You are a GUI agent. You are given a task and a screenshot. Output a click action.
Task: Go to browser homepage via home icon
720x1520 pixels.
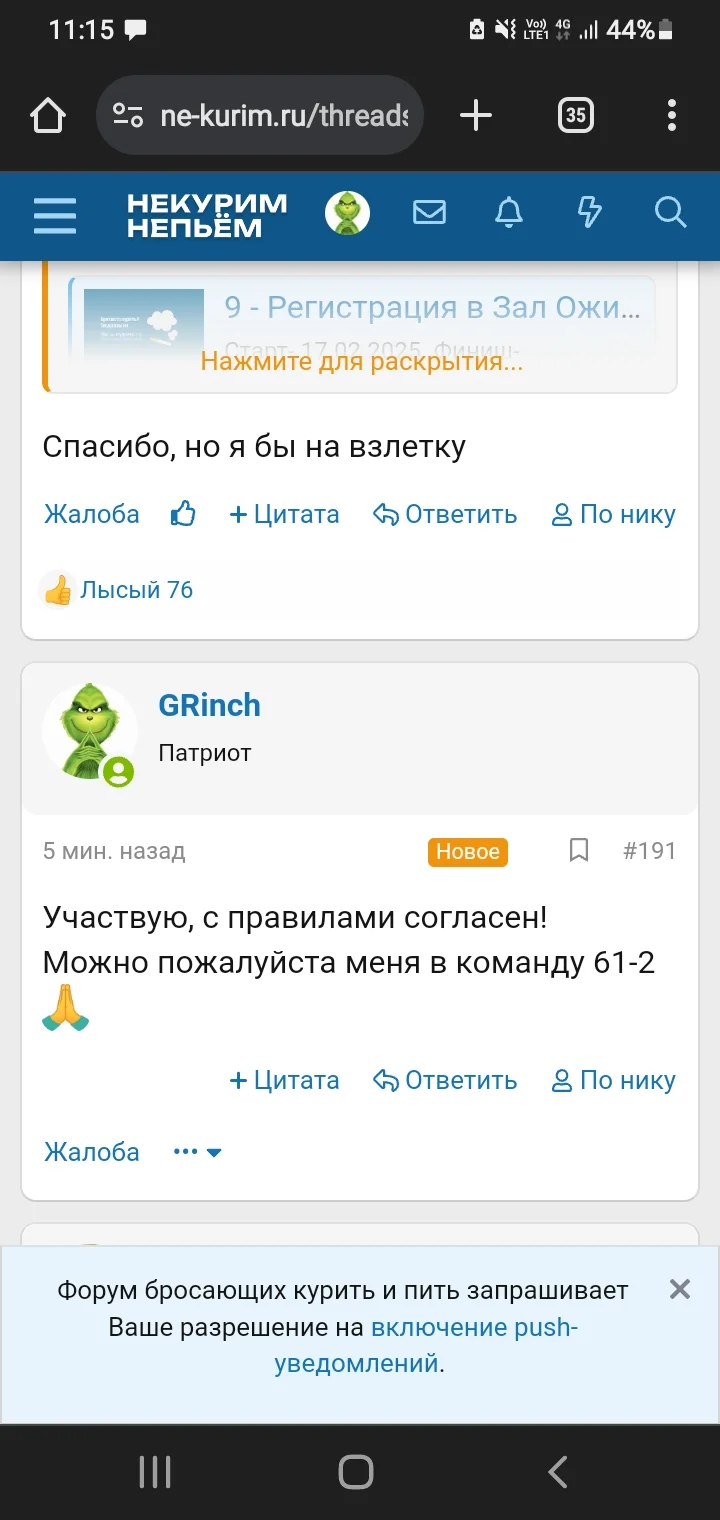(48, 114)
